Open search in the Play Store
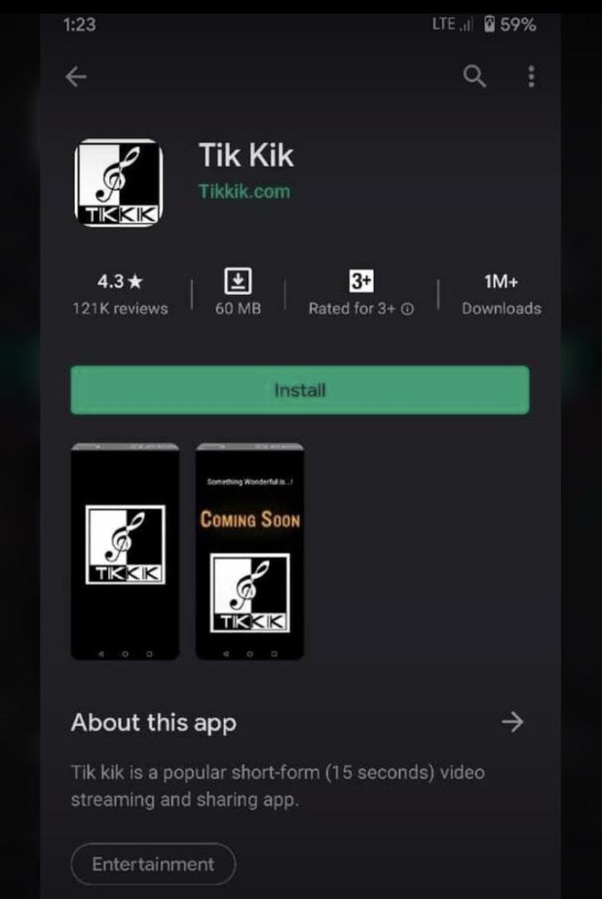Screen dimensions: 602x899 click(x=475, y=76)
